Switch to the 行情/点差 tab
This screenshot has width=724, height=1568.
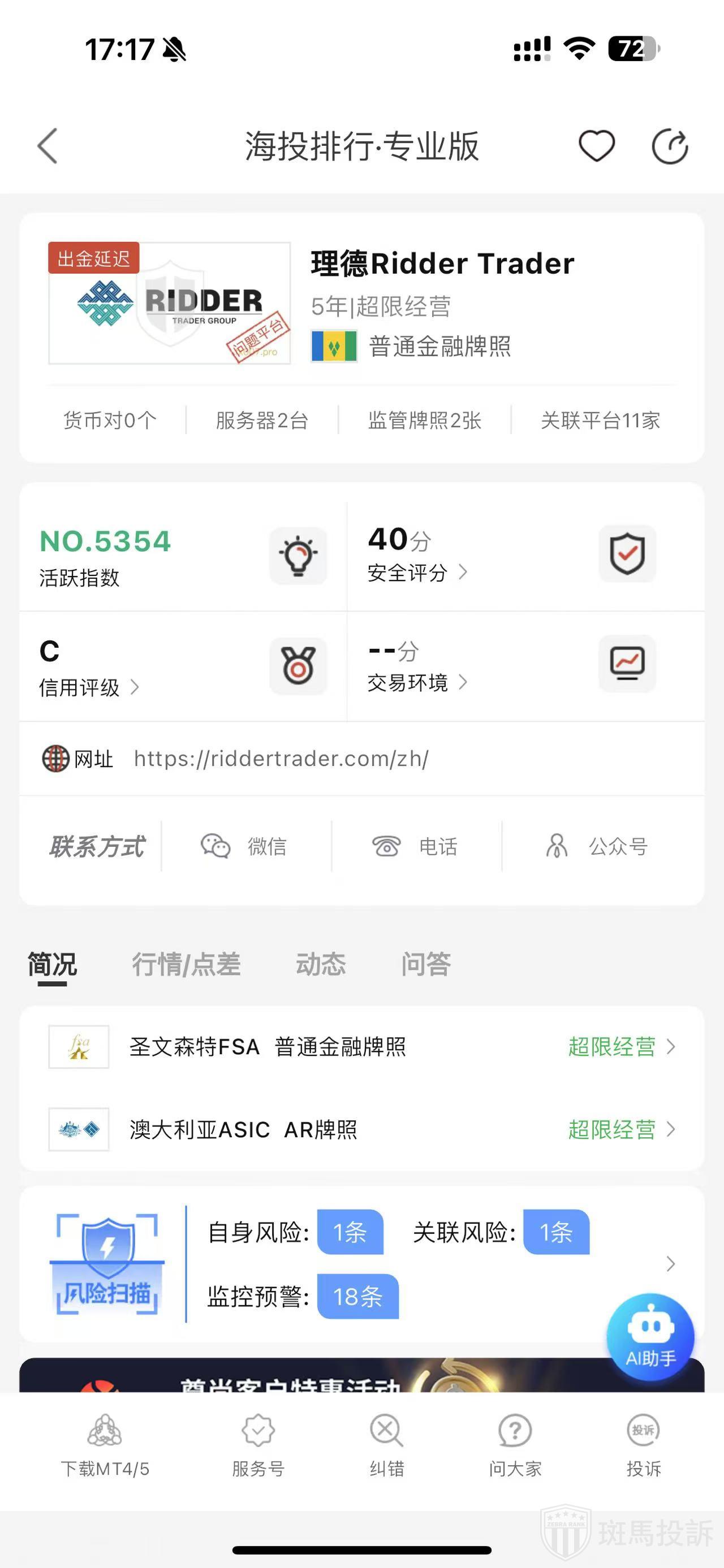(186, 964)
